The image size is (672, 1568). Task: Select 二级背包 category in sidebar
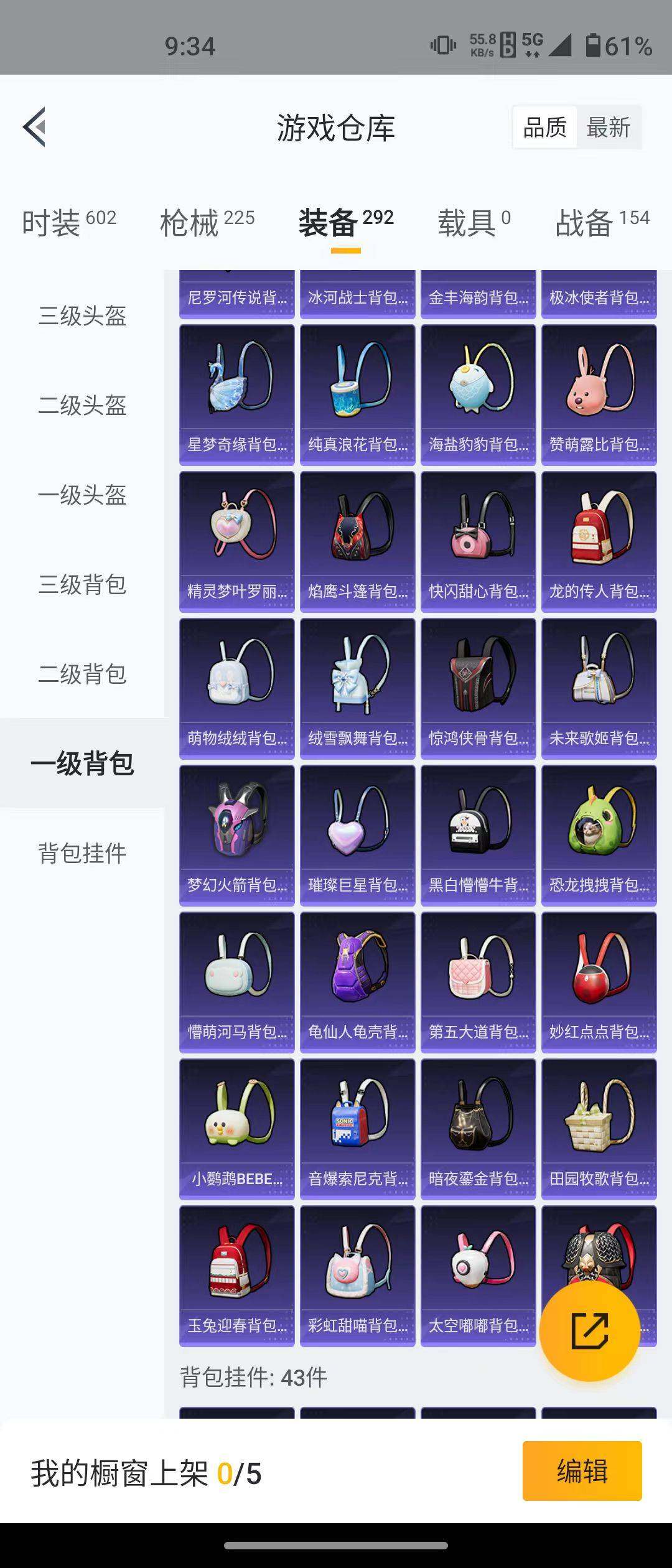point(82,673)
